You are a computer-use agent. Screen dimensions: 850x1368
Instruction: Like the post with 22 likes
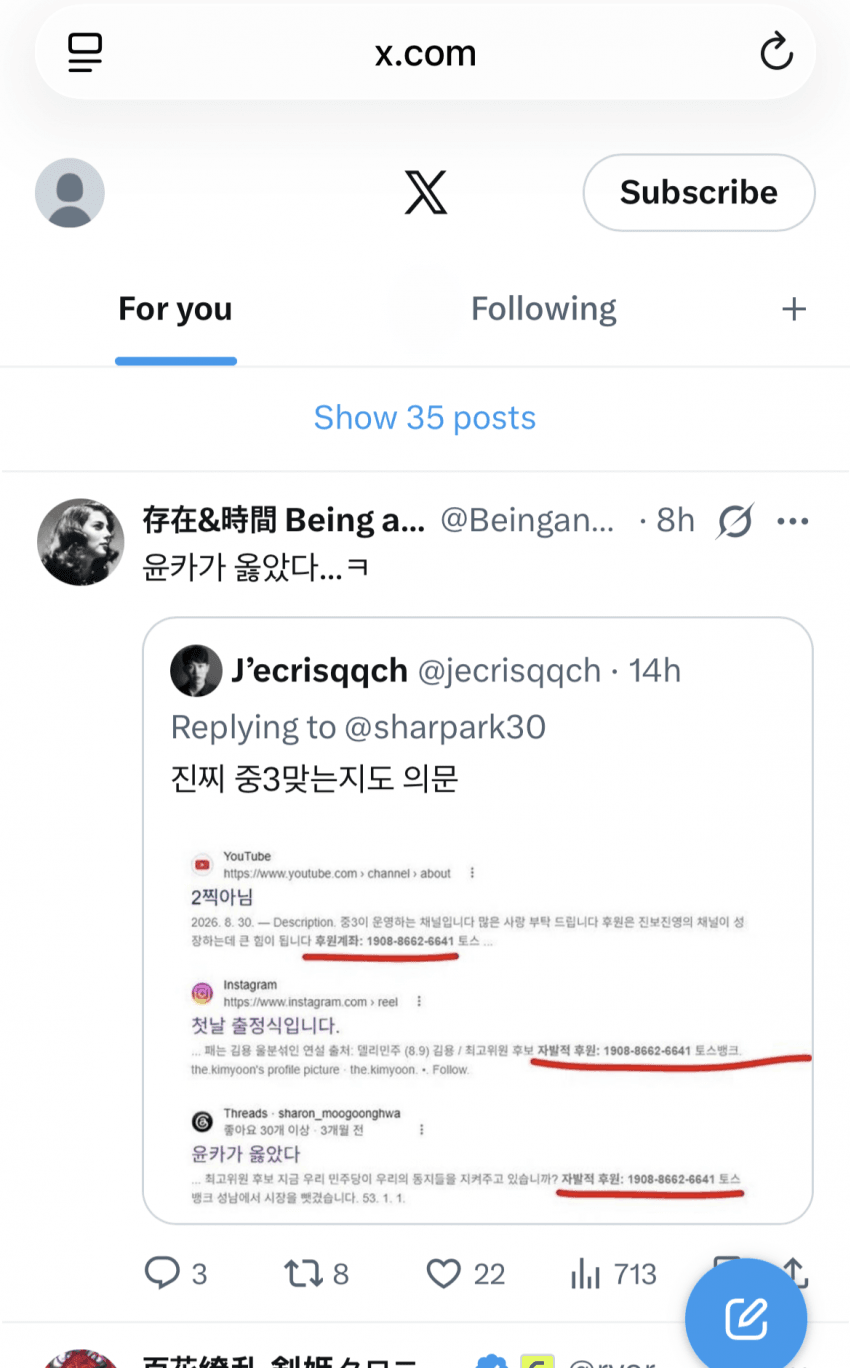(x=466, y=1274)
